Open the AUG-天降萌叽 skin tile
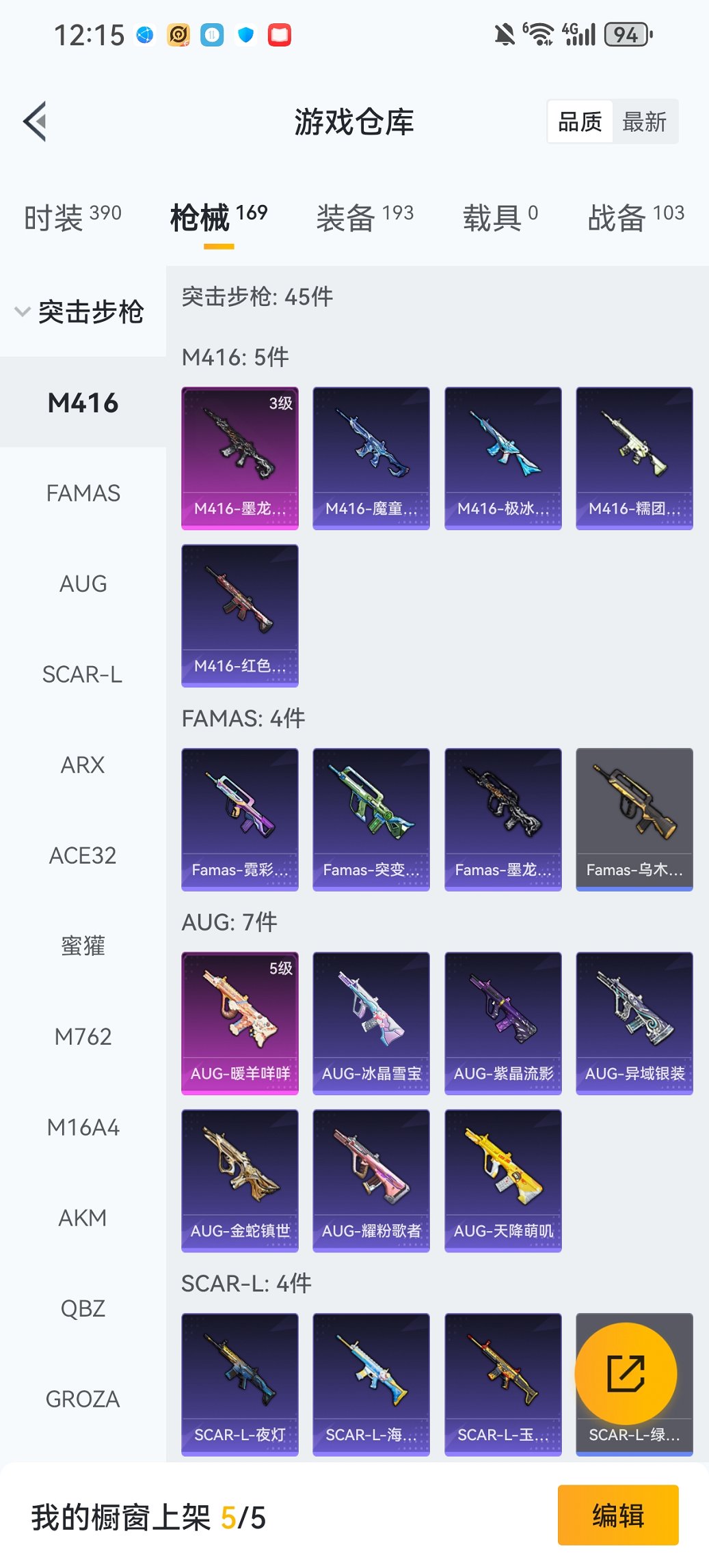 (x=503, y=1180)
